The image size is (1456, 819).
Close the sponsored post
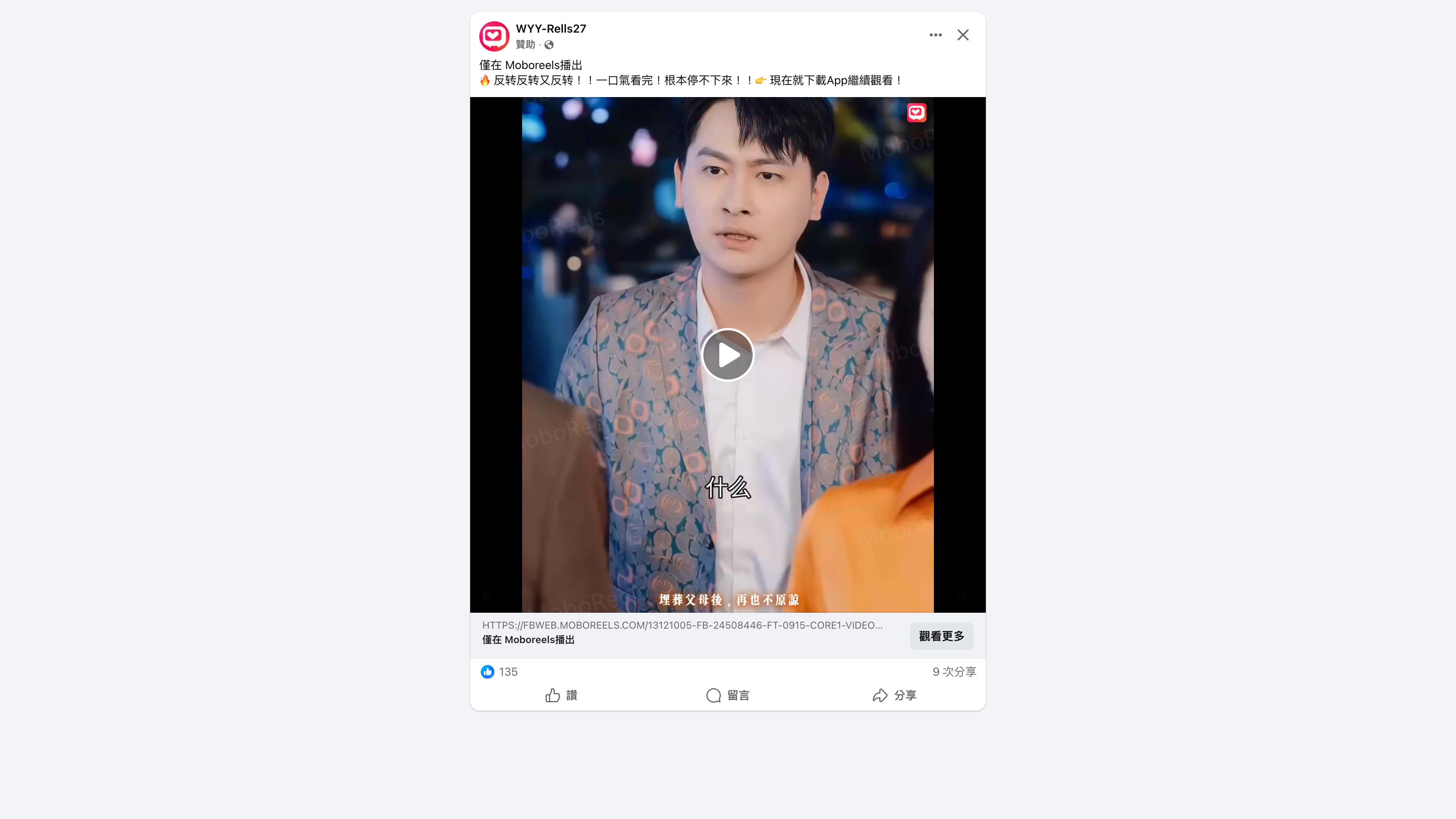click(963, 35)
